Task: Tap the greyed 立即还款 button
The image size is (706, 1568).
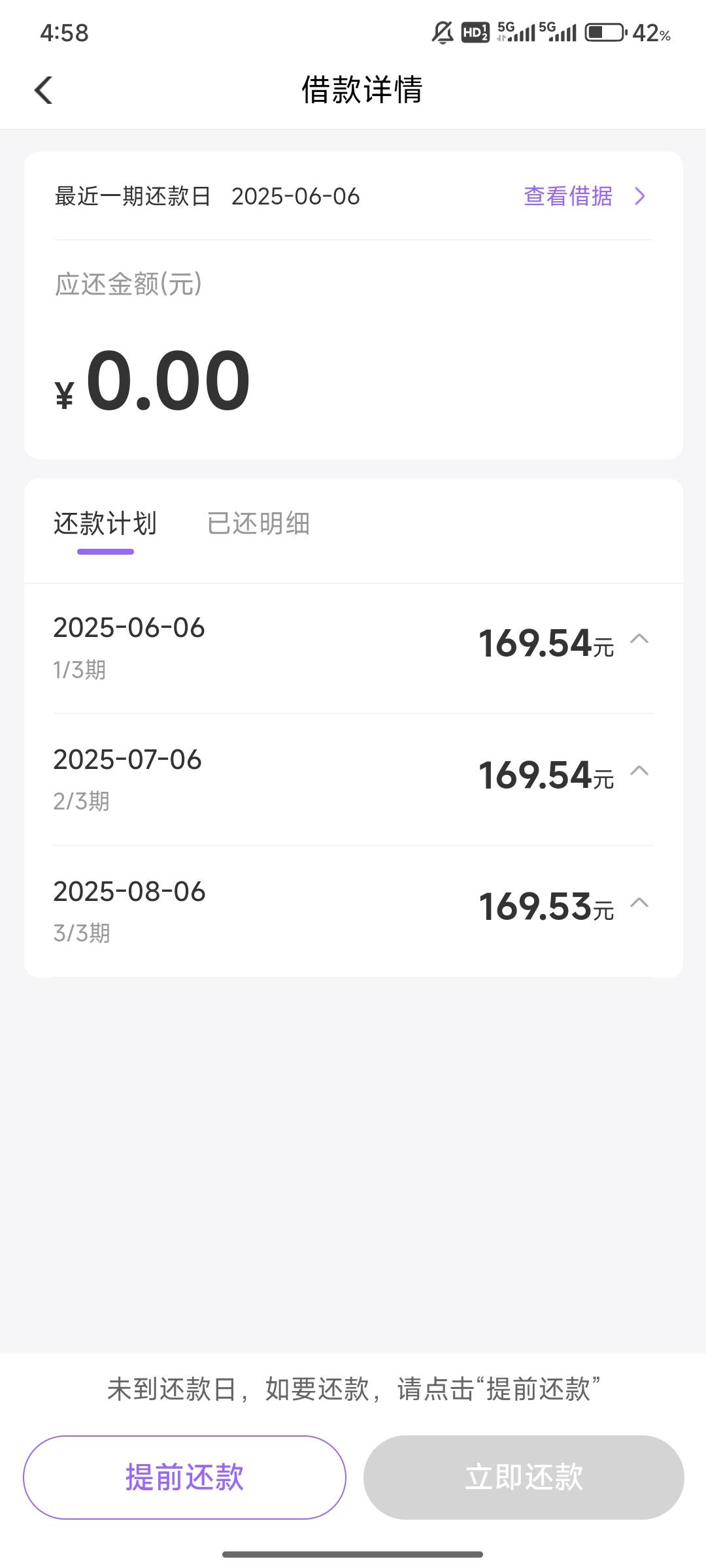Action: pyautogui.click(x=524, y=1477)
